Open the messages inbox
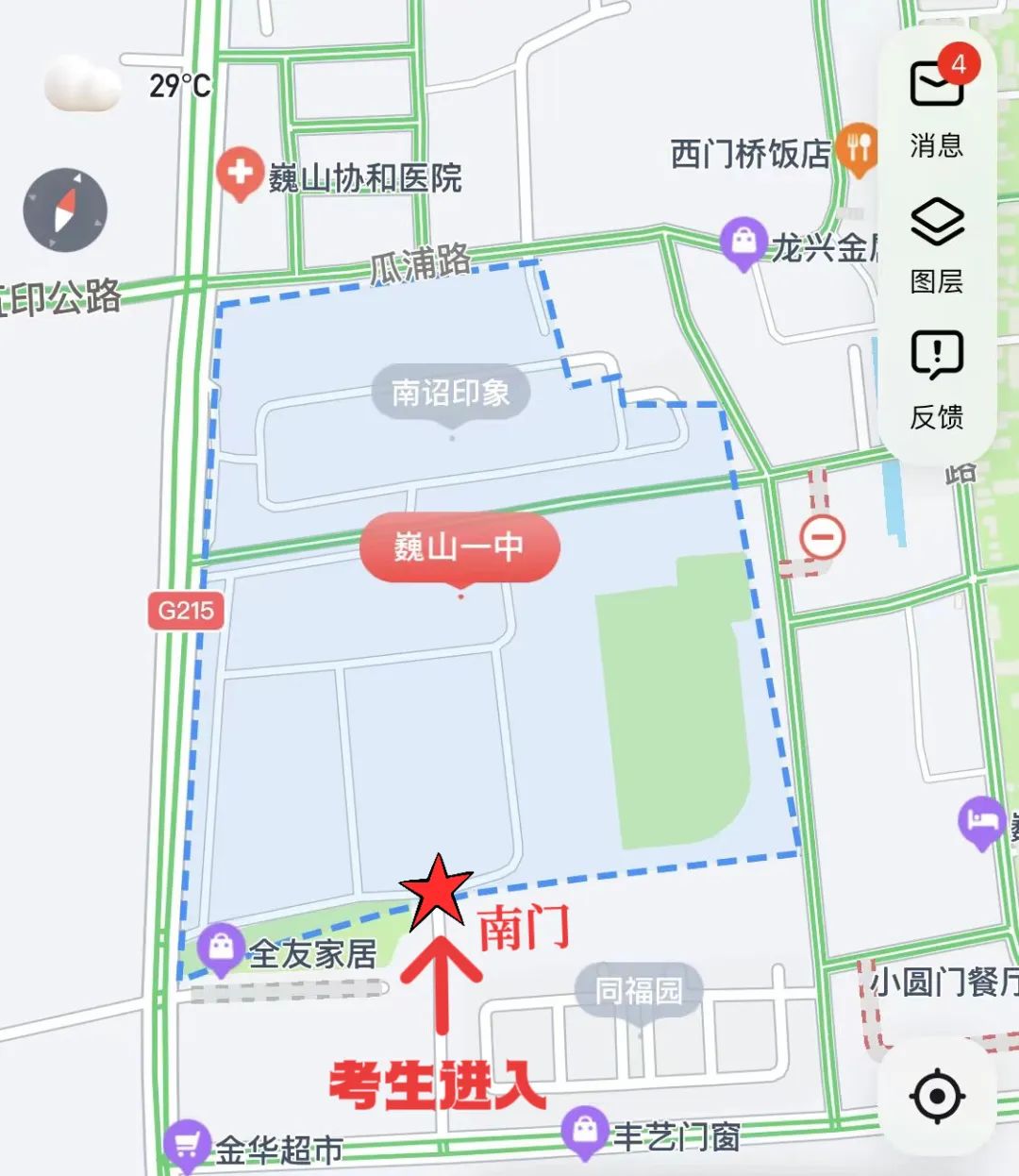This screenshot has height=1176, width=1019. (936, 106)
